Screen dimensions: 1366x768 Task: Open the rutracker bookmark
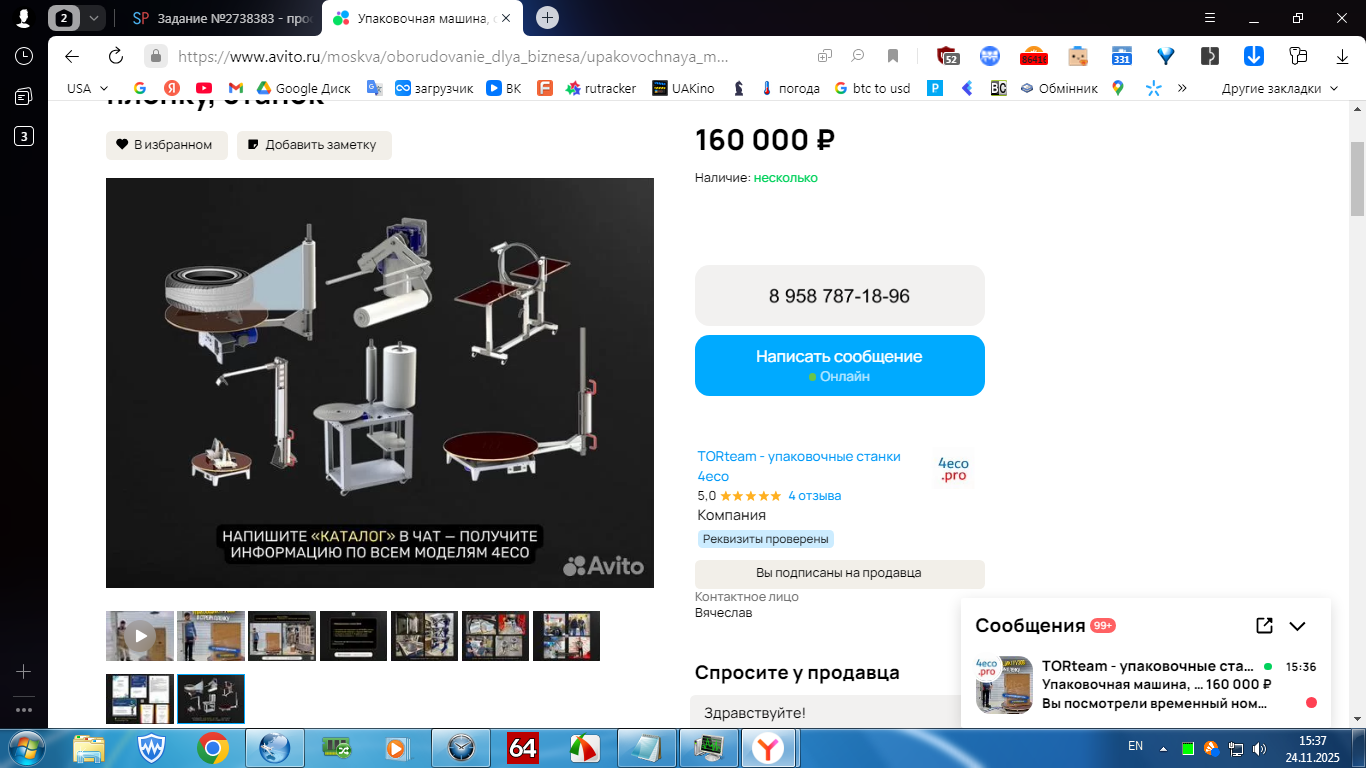(601, 88)
